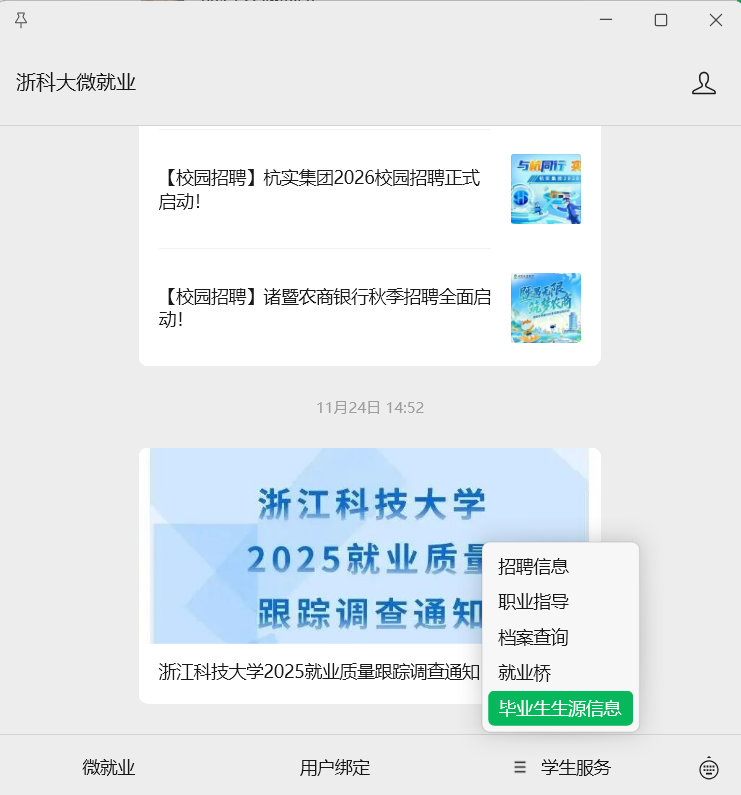Minimize the window
This screenshot has height=795, width=741.
tap(606, 20)
